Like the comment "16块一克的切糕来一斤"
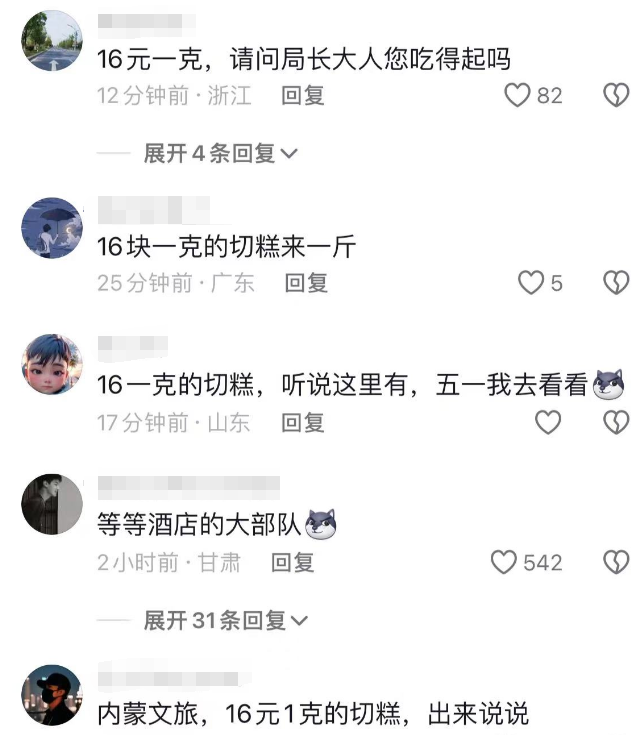Image resolution: width=638 pixels, height=735 pixels. (530, 283)
